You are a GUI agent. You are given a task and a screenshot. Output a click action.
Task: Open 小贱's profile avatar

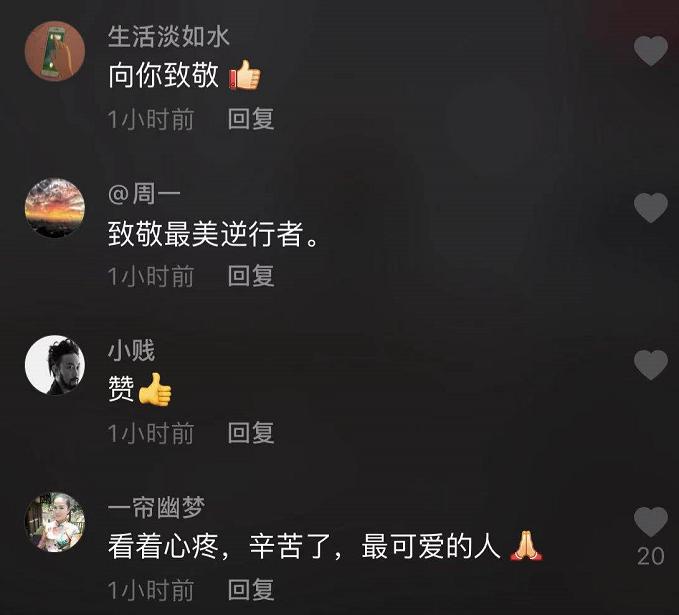[x=54, y=365]
